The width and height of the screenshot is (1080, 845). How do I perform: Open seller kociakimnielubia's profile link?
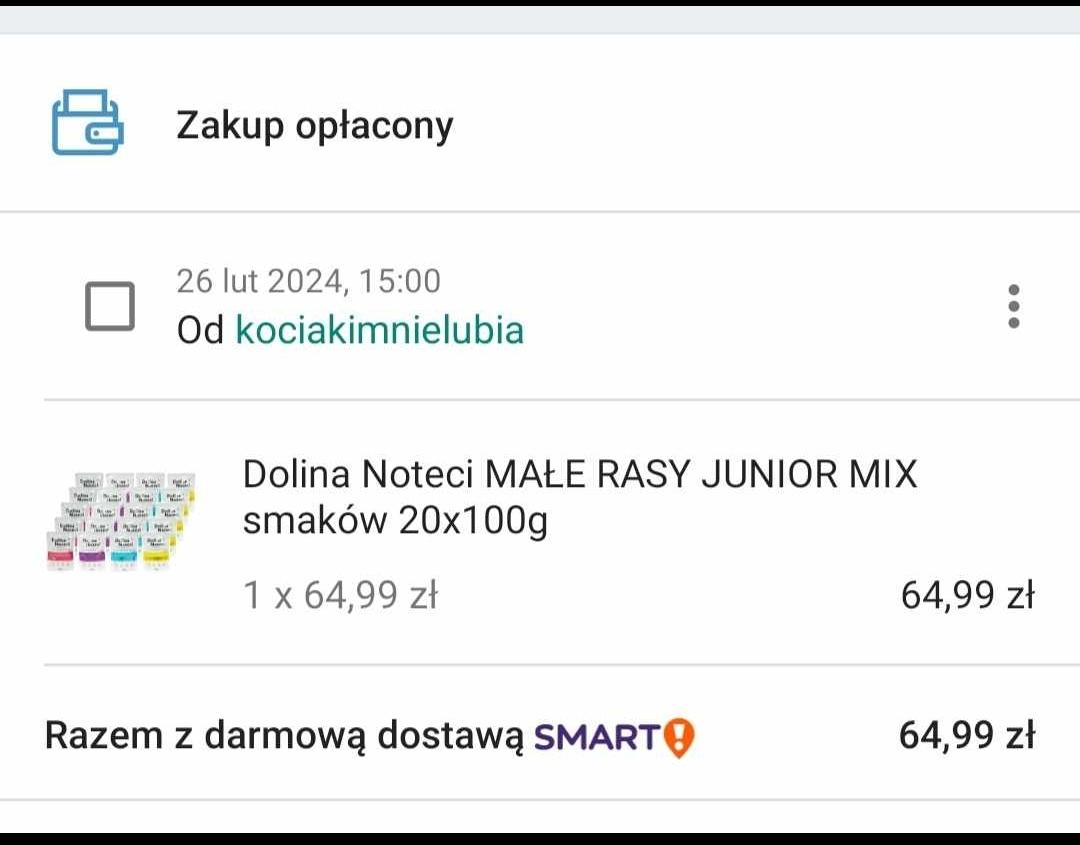click(x=379, y=330)
